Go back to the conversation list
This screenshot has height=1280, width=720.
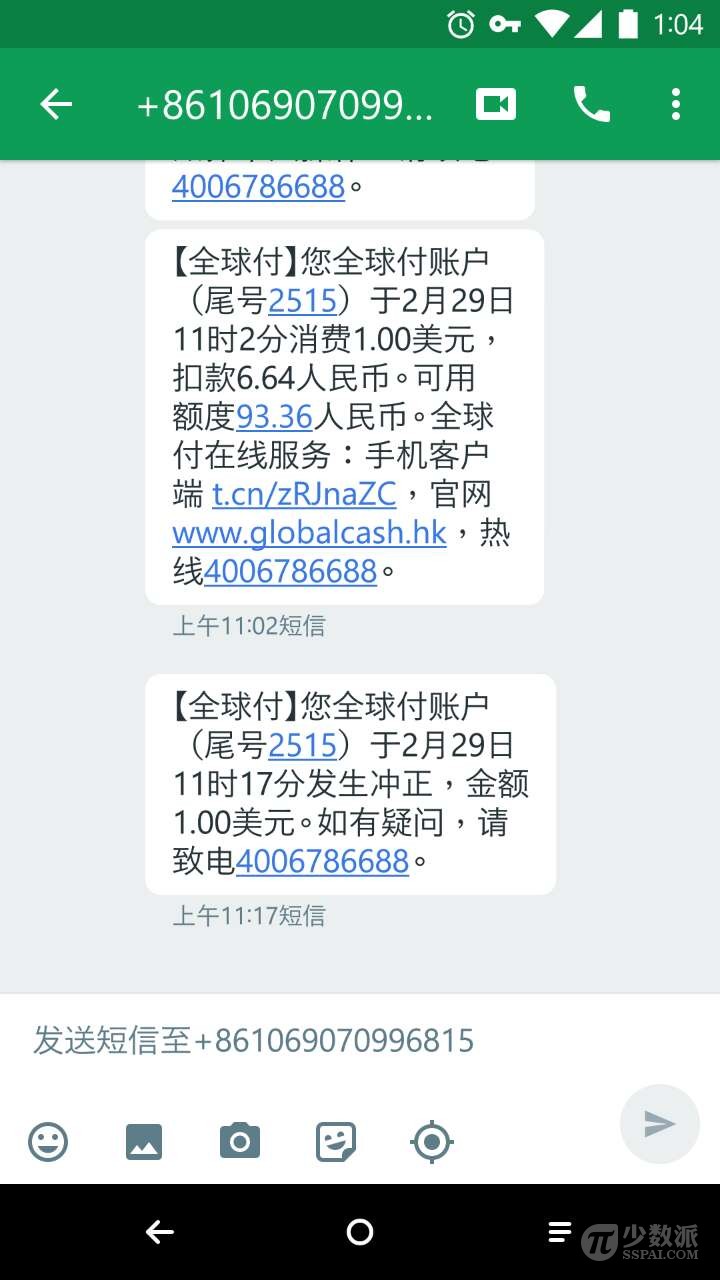[56, 103]
